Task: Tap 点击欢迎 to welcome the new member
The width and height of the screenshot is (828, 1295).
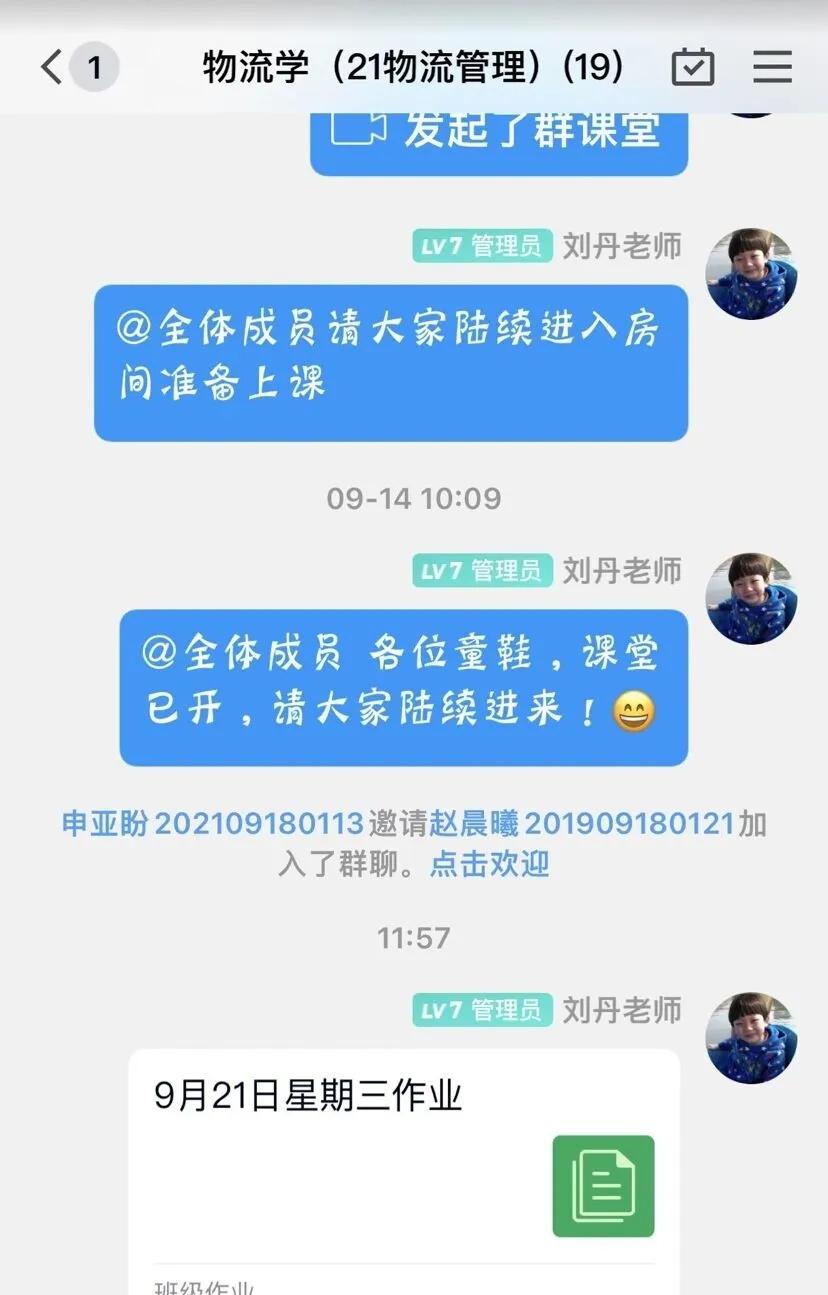Action: [489, 863]
